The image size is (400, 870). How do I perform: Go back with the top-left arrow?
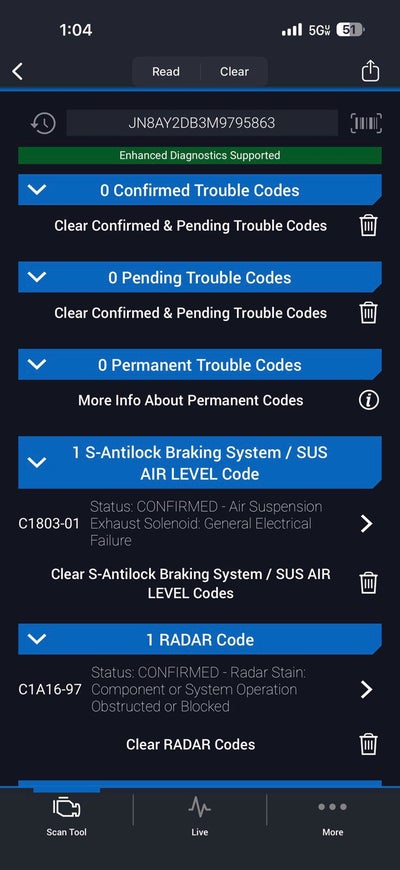pos(18,72)
